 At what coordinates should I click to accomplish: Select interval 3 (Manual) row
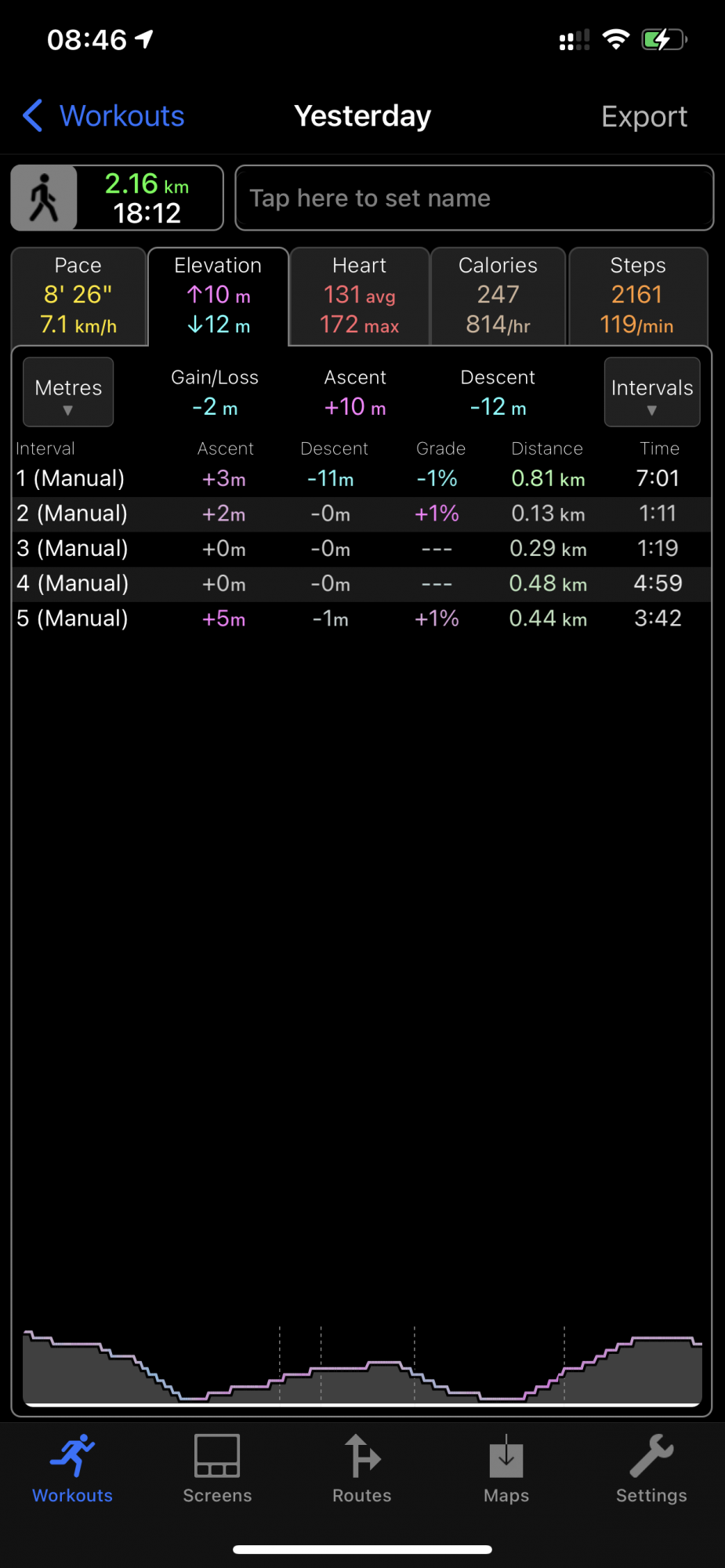(361, 548)
